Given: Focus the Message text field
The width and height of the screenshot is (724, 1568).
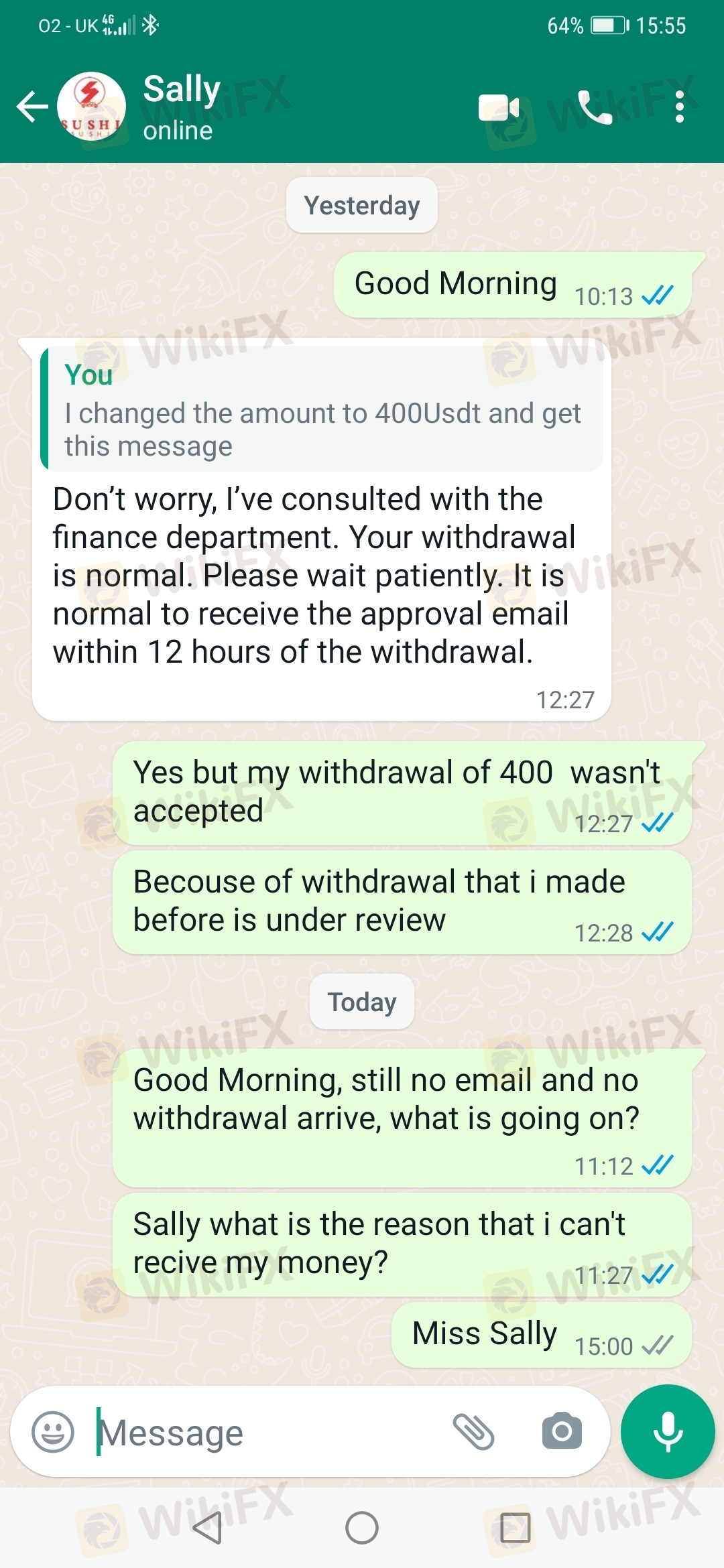Looking at the screenshot, I should click(268, 1432).
